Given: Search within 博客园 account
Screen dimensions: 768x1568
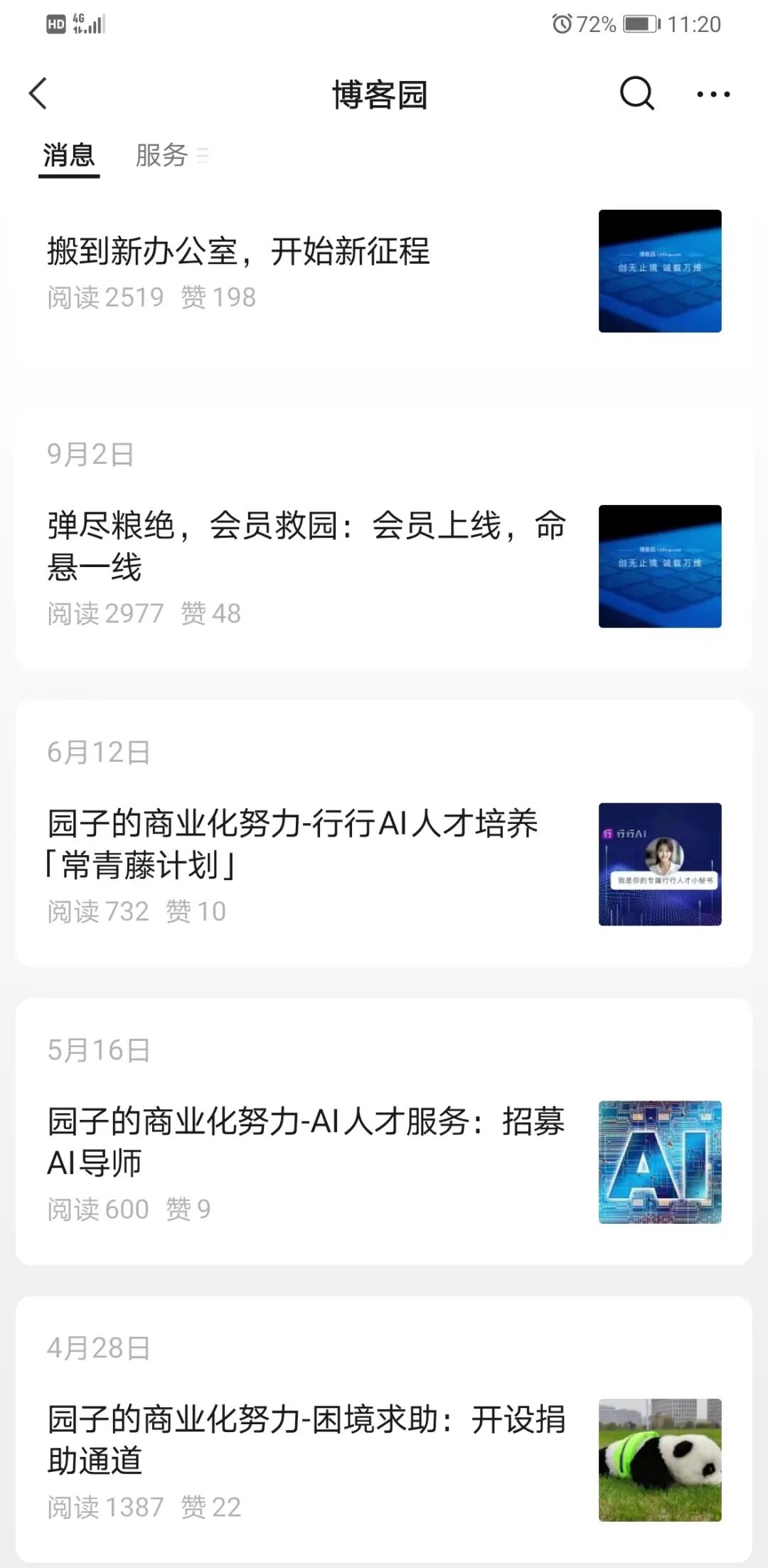Looking at the screenshot, I should (x=636, y=94).
